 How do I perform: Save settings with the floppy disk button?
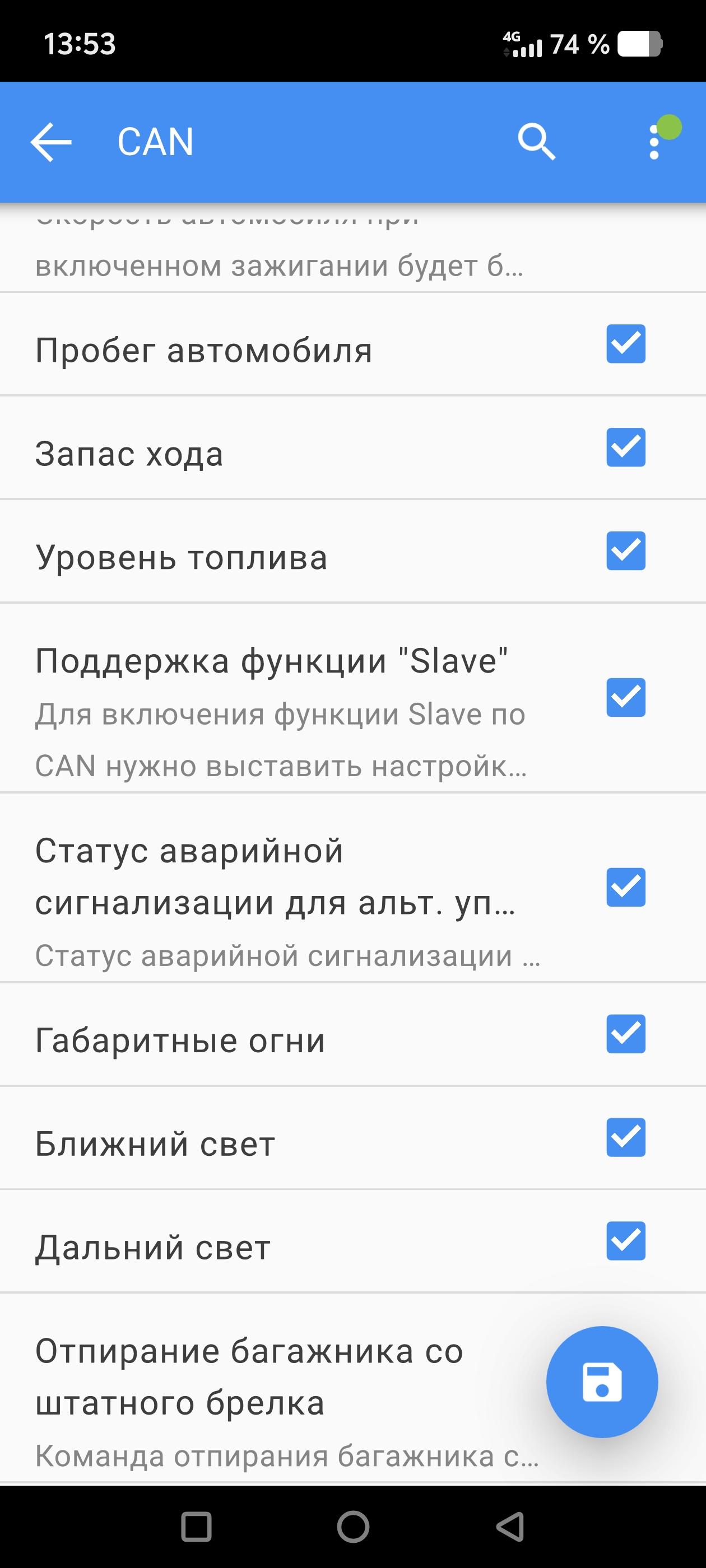(x=602, y=1382)
